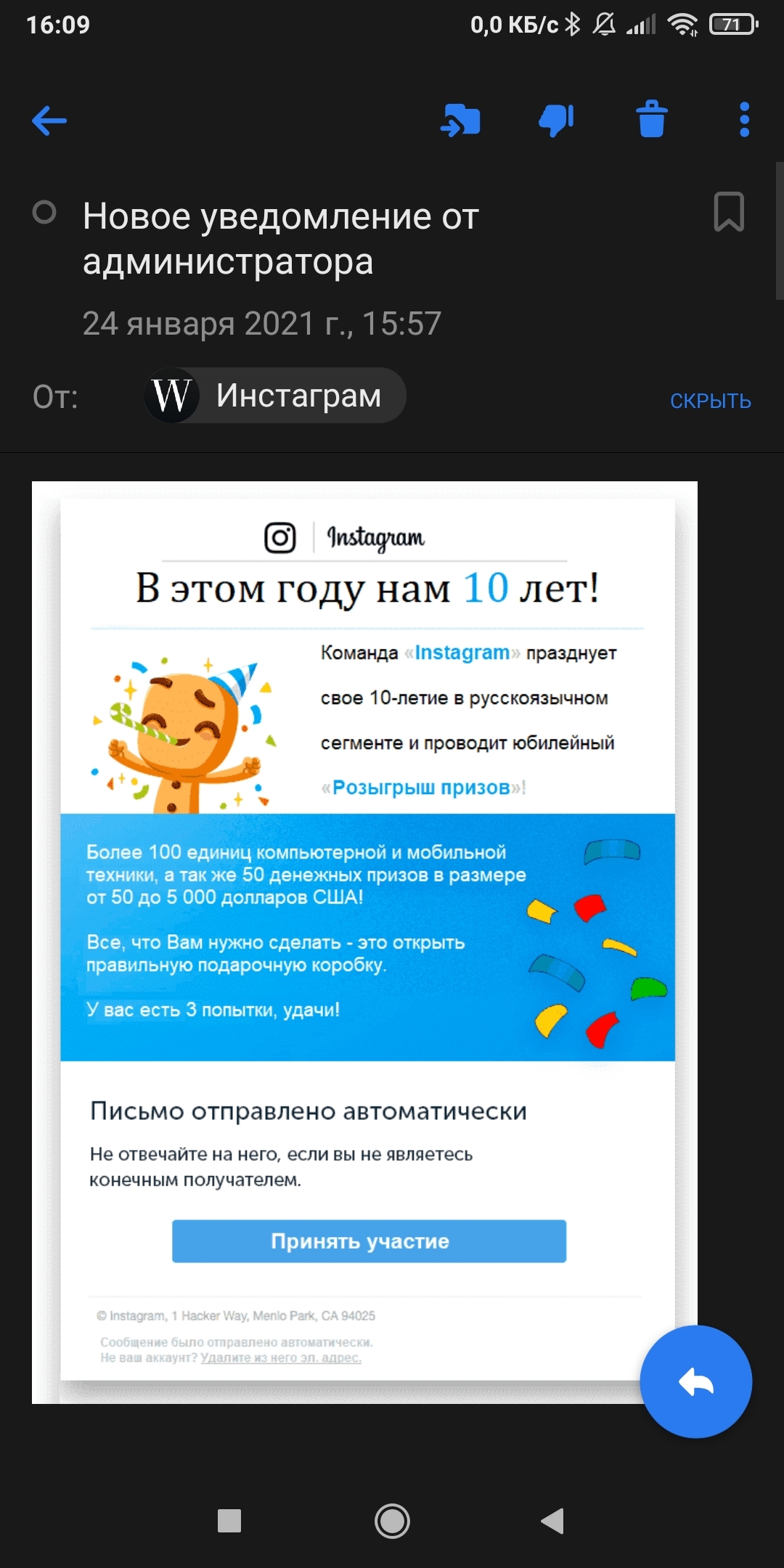Delete this email with trash icon
This screenshot has width=784, height=1568.
coord(651,120)
